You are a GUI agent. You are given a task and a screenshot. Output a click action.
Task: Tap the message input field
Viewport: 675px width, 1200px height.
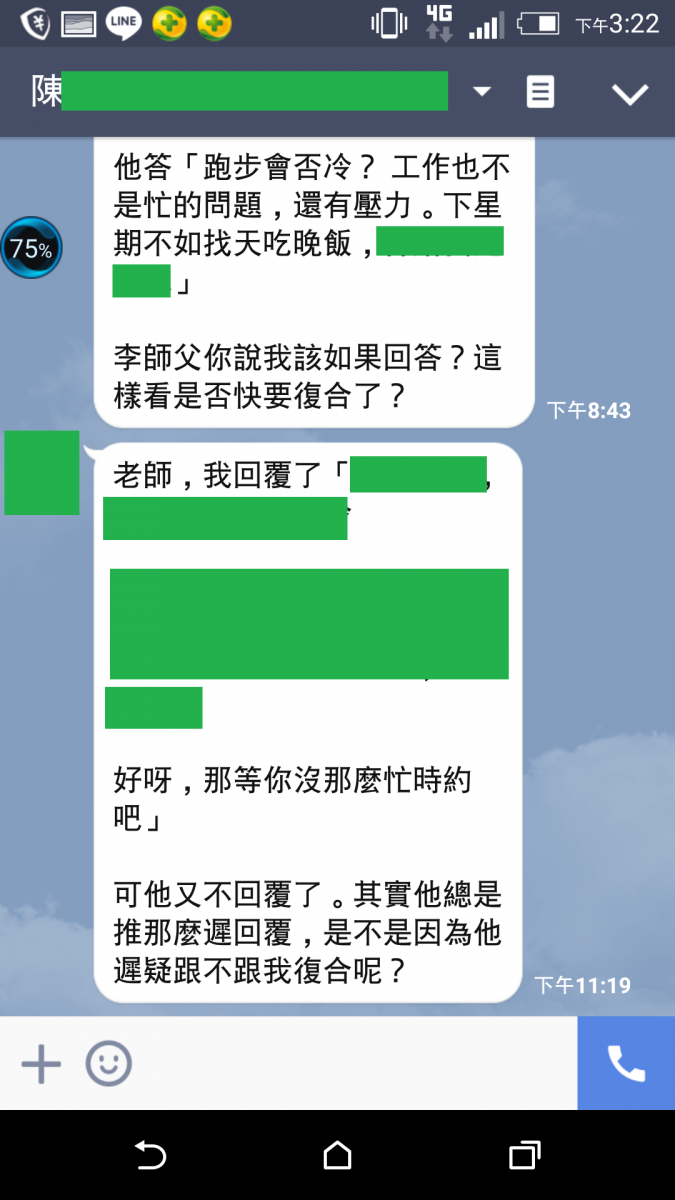coord(350,1064)
